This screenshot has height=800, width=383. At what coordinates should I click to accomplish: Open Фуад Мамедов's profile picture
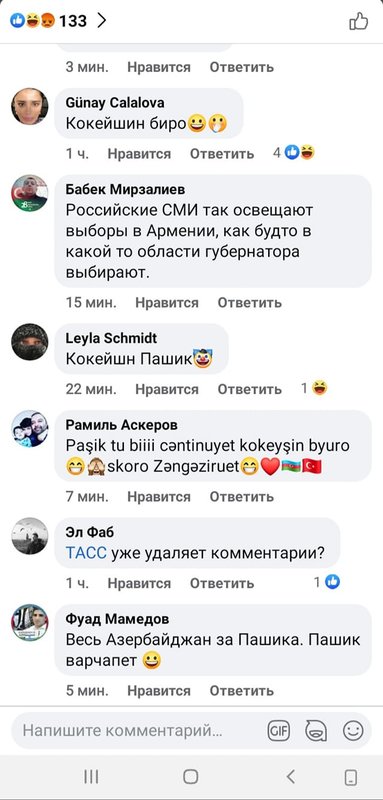30,622
